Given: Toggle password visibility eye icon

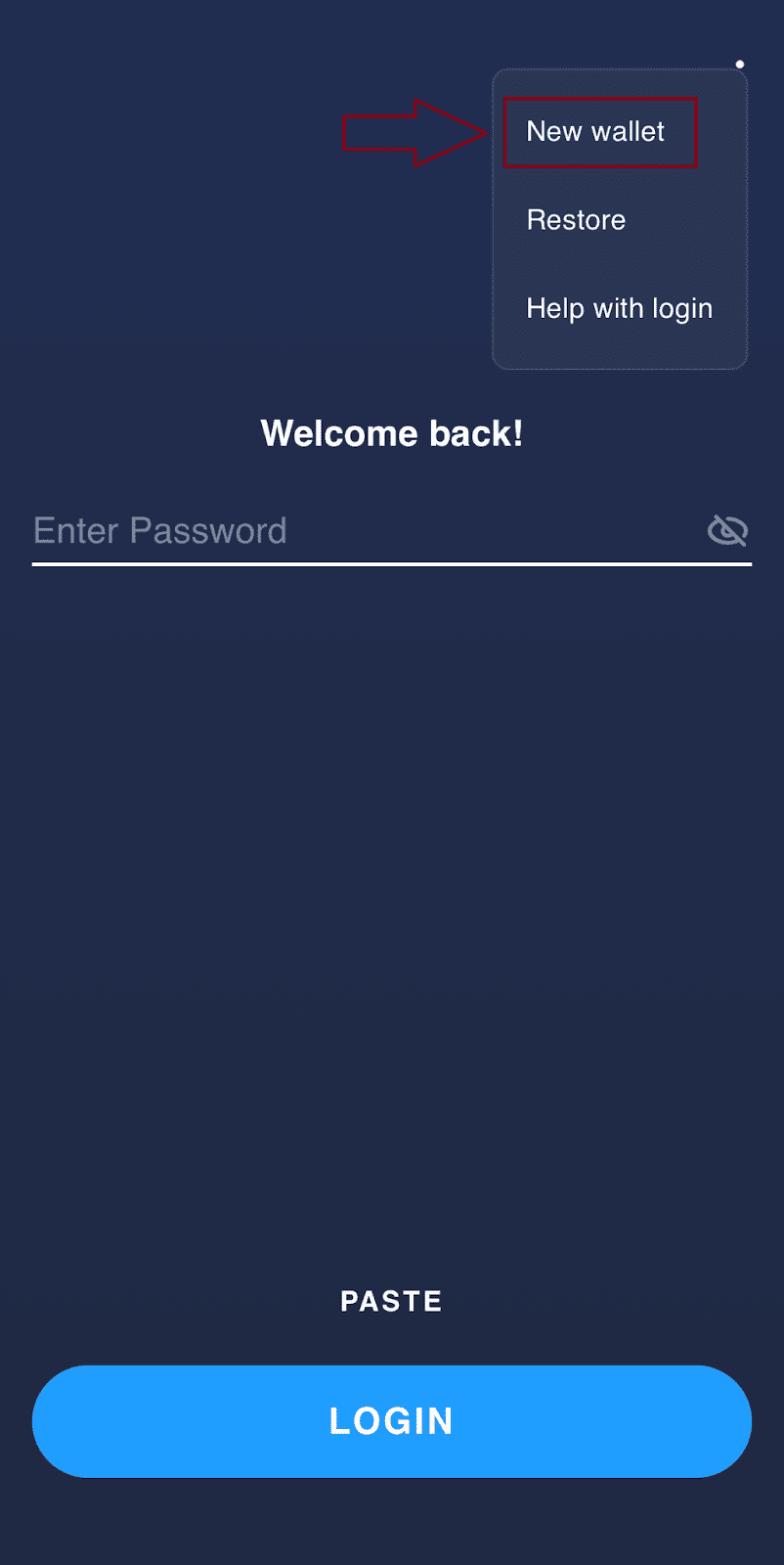Looking at the screenshot, I should click(x=727, y=531).
